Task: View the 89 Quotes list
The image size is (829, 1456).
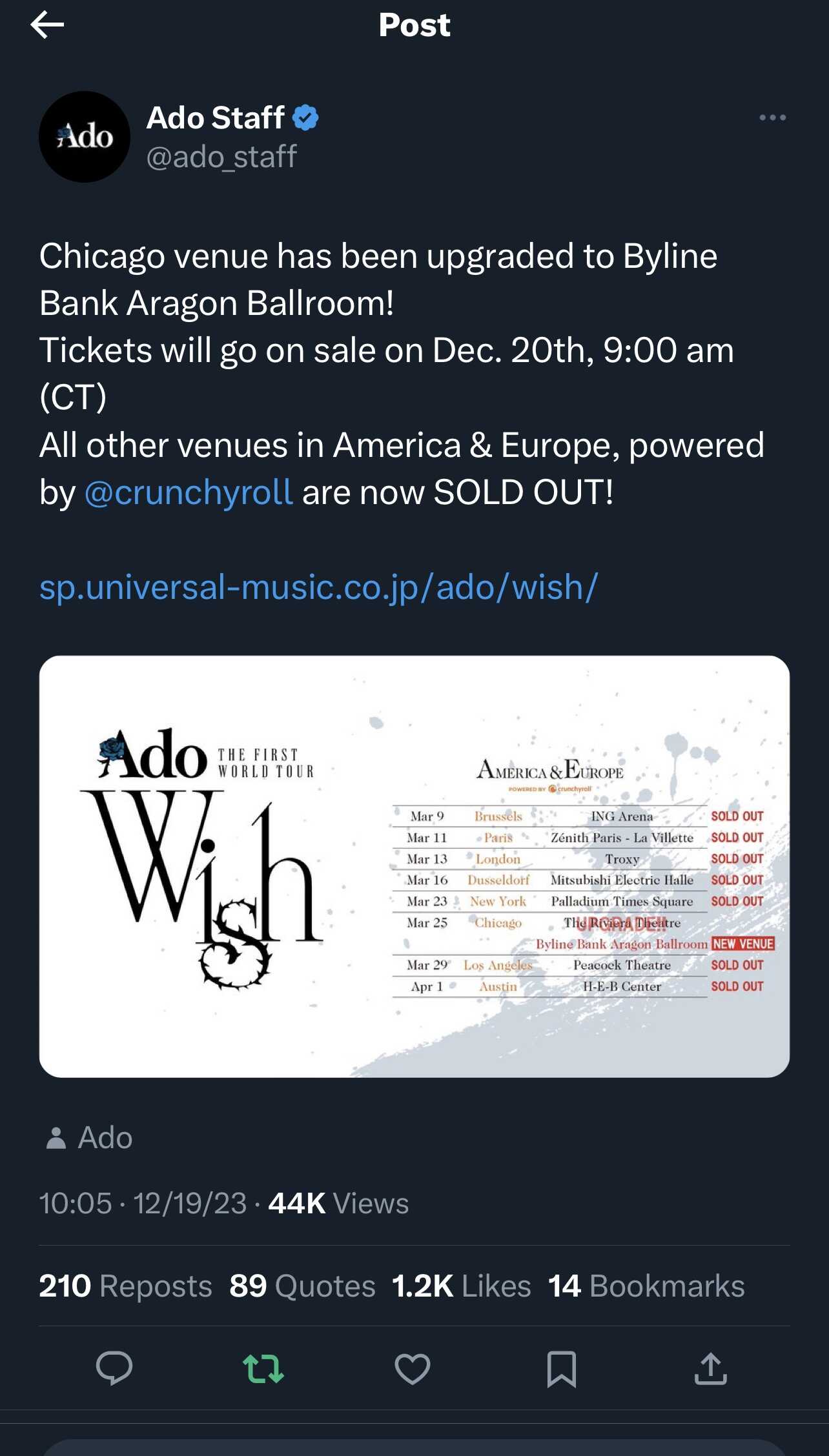Action: [x=302, y=1286]
